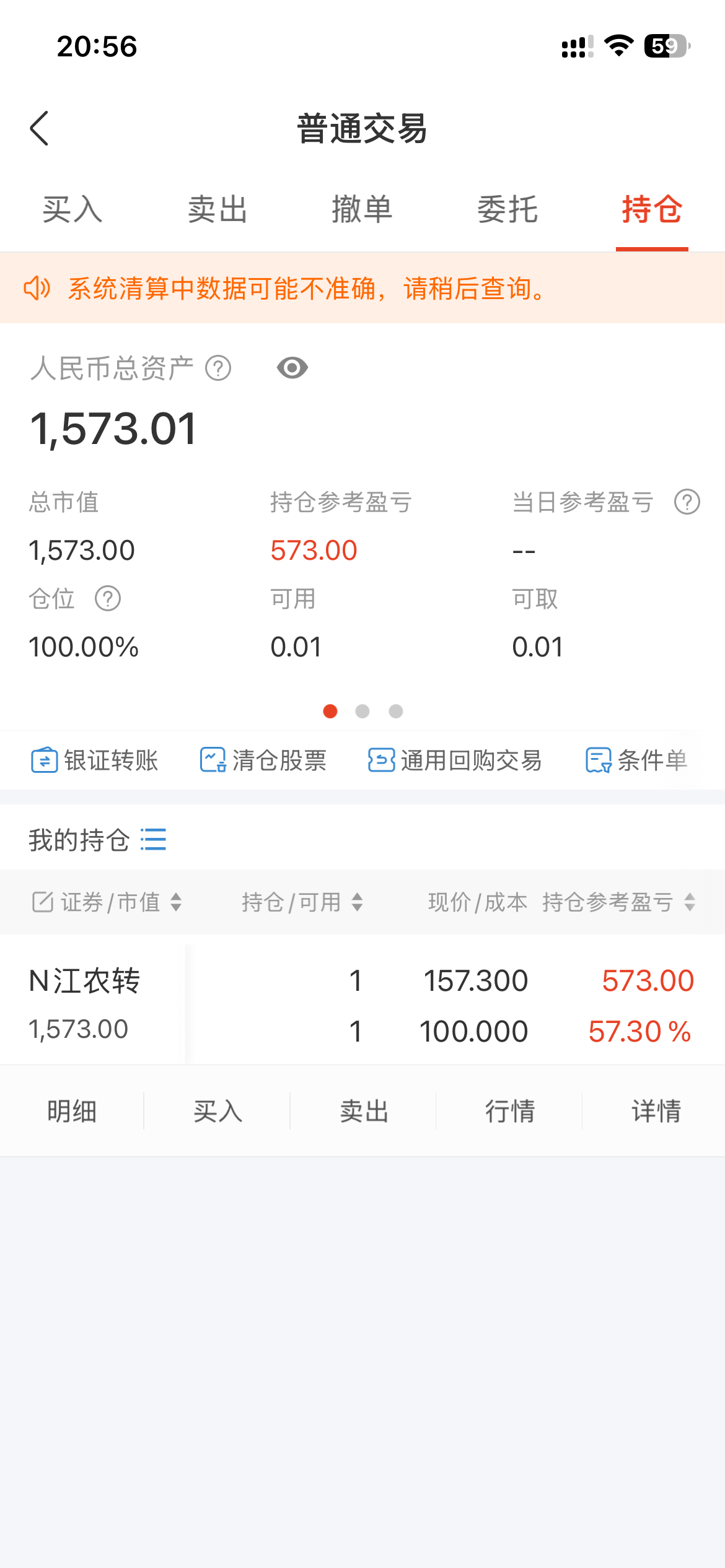Viewport: 725px width, 1568px height.
Task: Open 详情 for N江农转
Action: 656,1112
